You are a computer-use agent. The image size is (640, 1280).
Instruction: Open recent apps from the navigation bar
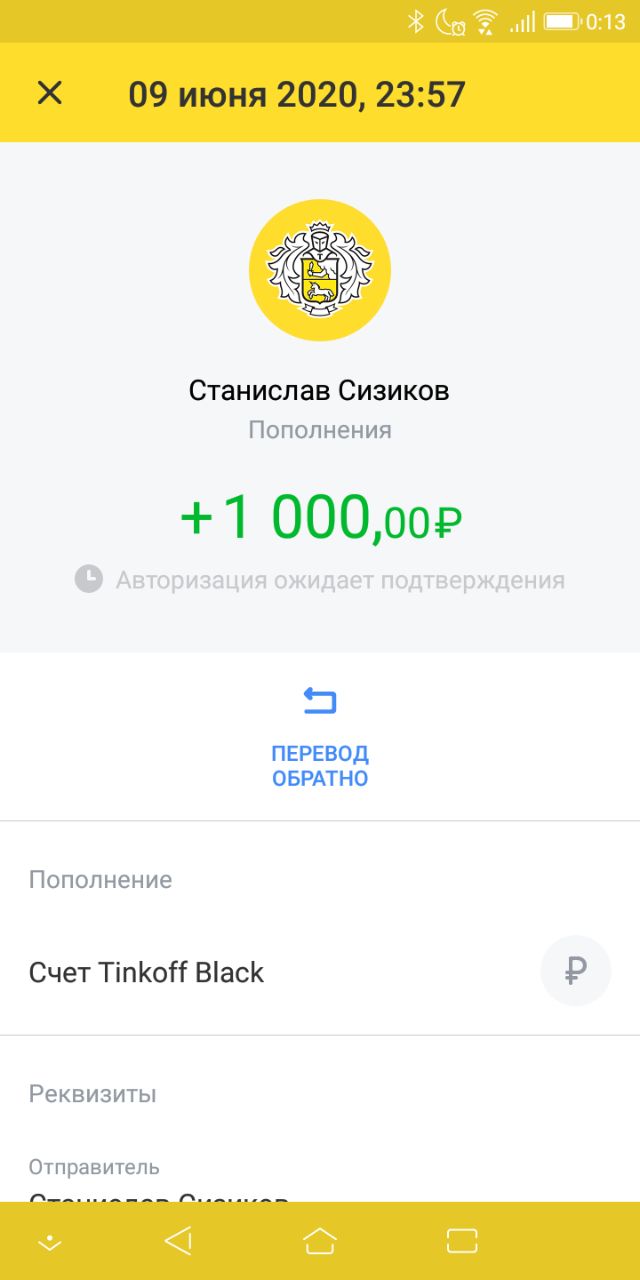[x=462, y=1241]
